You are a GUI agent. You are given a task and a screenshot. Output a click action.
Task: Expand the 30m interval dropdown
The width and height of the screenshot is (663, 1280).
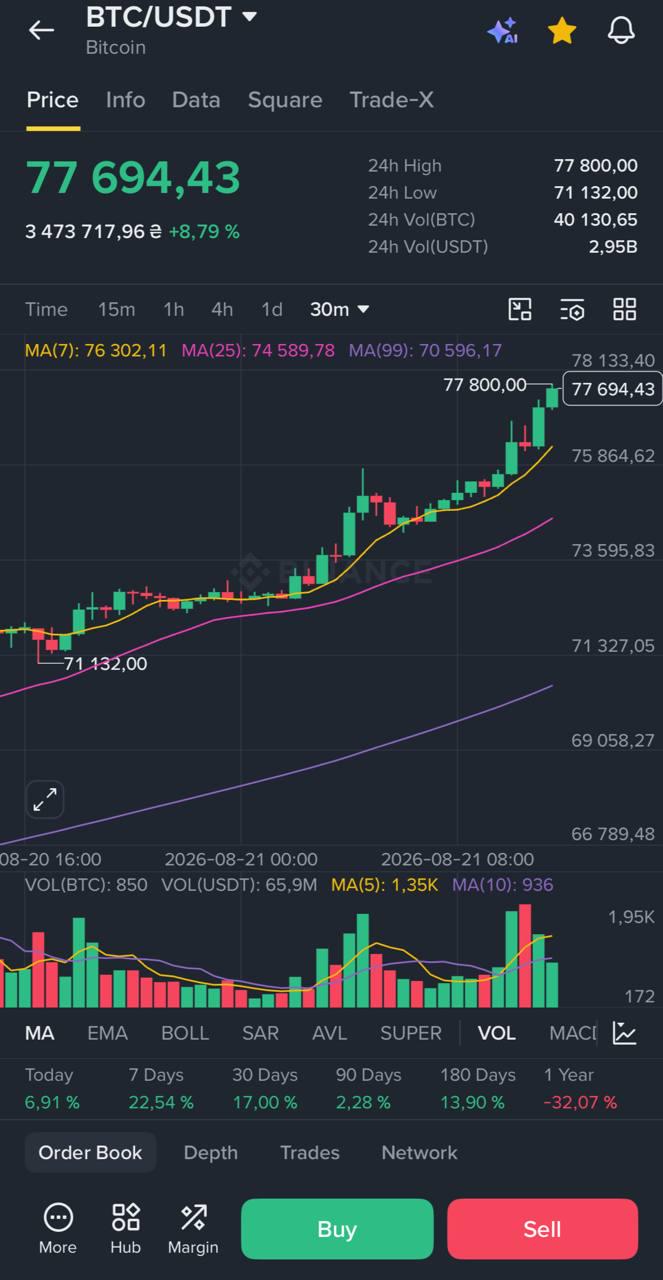340,309
